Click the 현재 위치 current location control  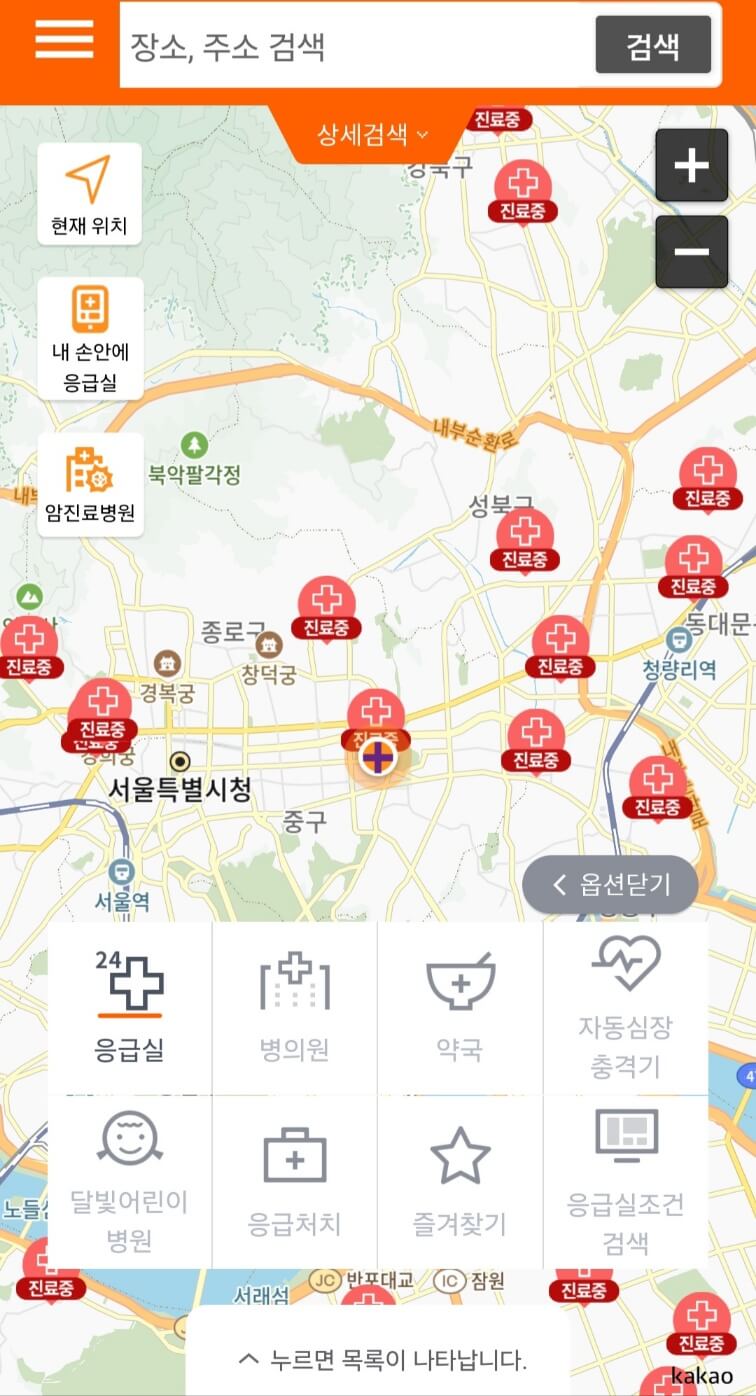coord(88,192)
